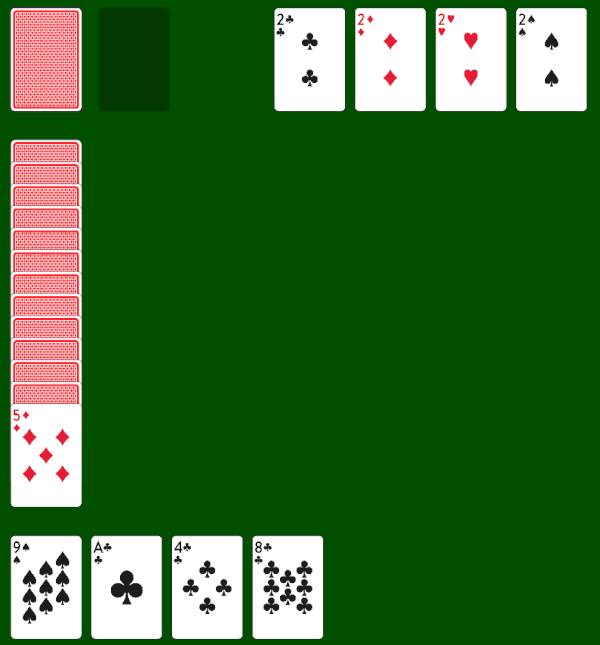Draw from the face-down stock pile
The image size is (600, 645).
(x=46, y=60)
